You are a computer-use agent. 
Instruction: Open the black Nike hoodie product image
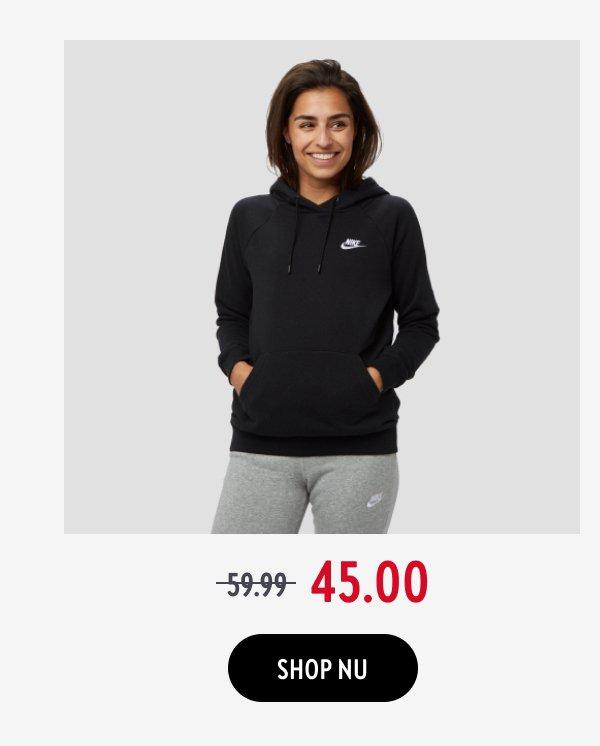[x=322, y=287]
